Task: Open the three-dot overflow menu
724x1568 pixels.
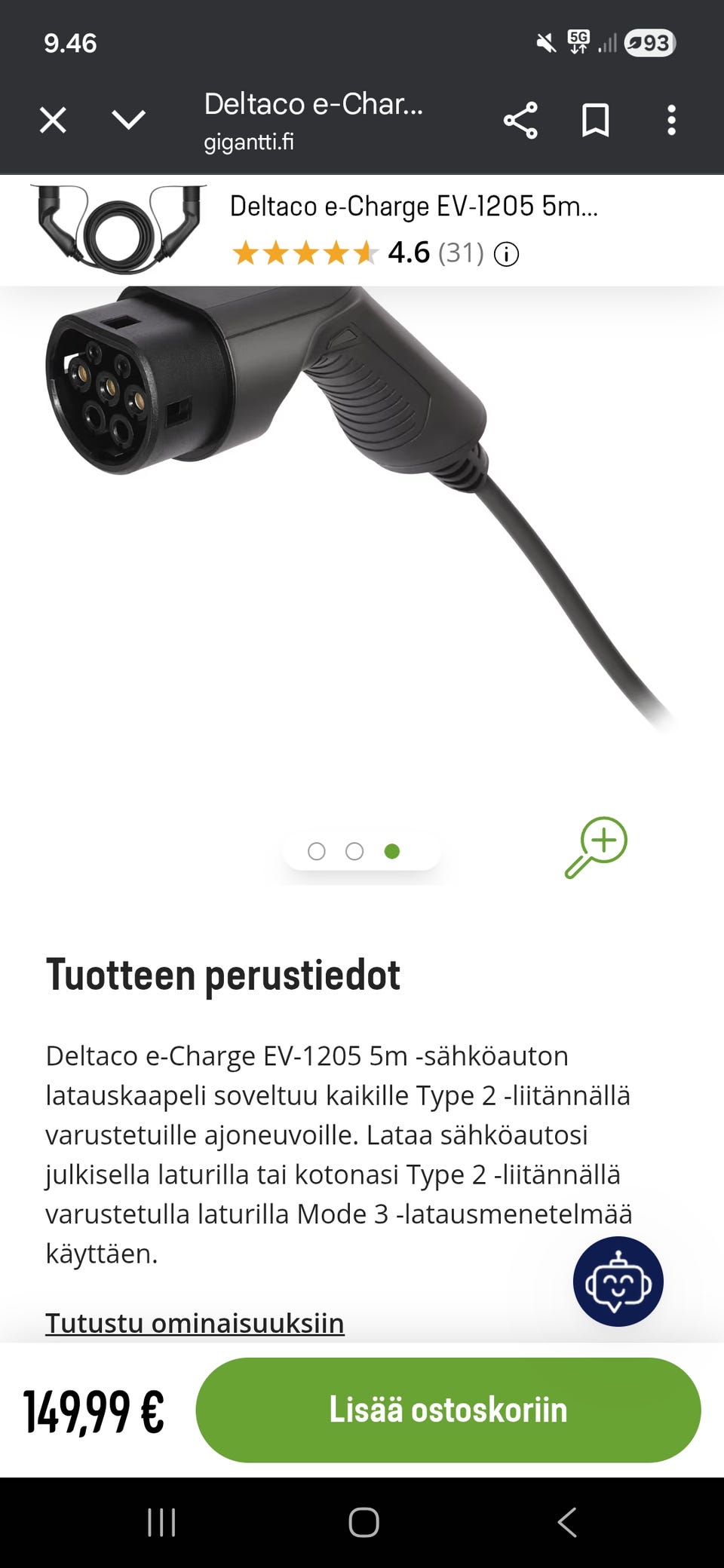Action: (x=671, y=120)
